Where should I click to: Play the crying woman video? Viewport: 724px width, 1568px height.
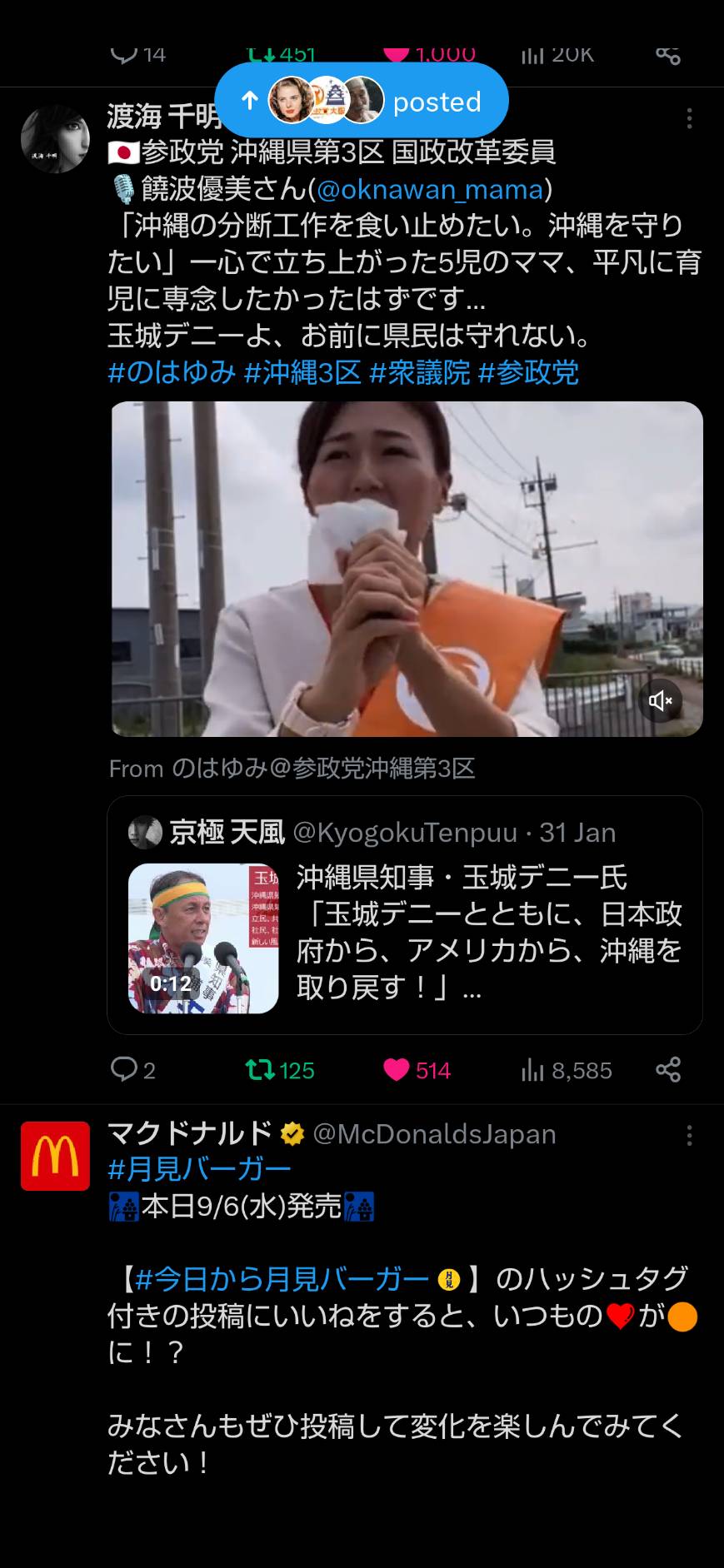[407, 569]
